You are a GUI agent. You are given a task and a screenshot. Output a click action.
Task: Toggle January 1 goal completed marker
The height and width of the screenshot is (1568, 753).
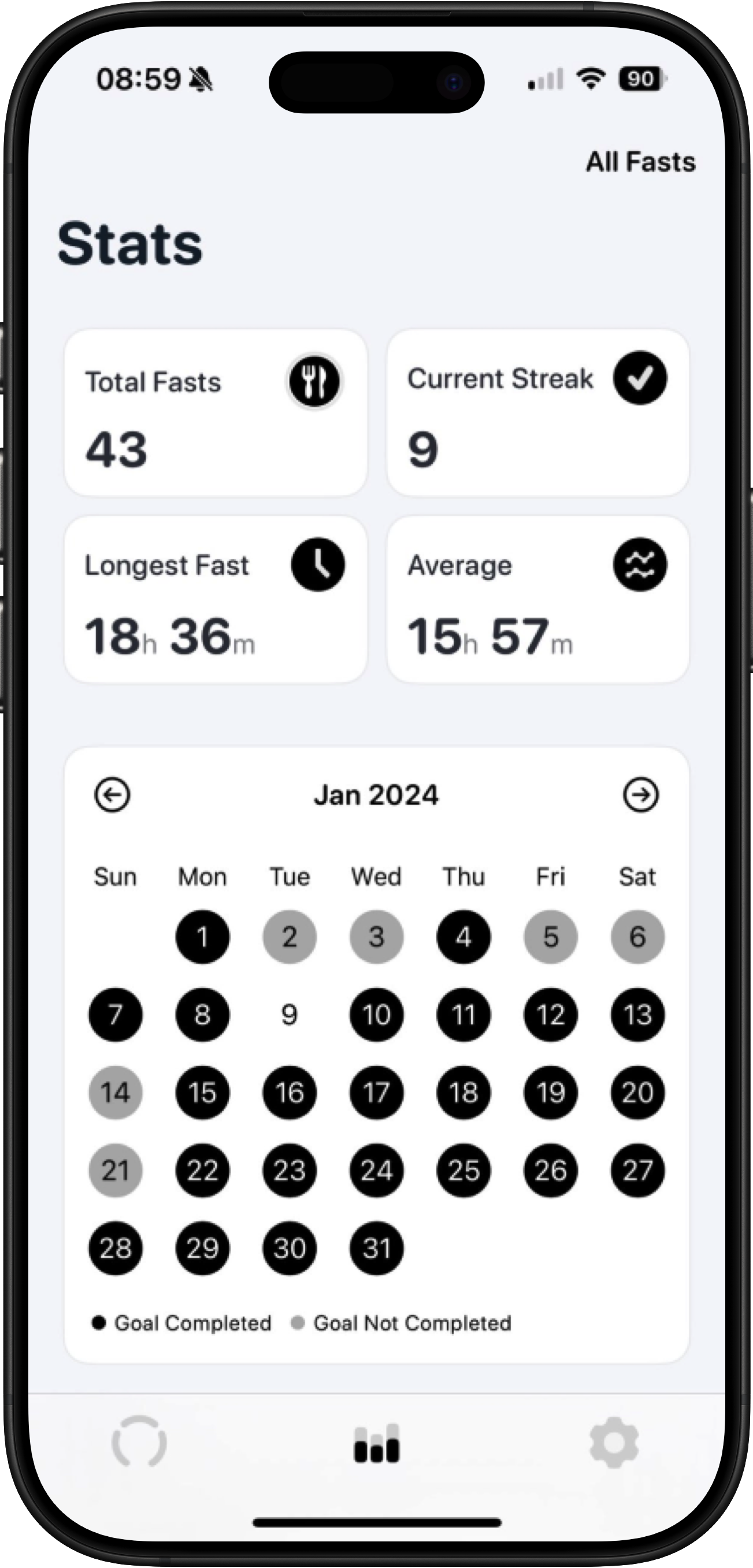click(203, 937)
